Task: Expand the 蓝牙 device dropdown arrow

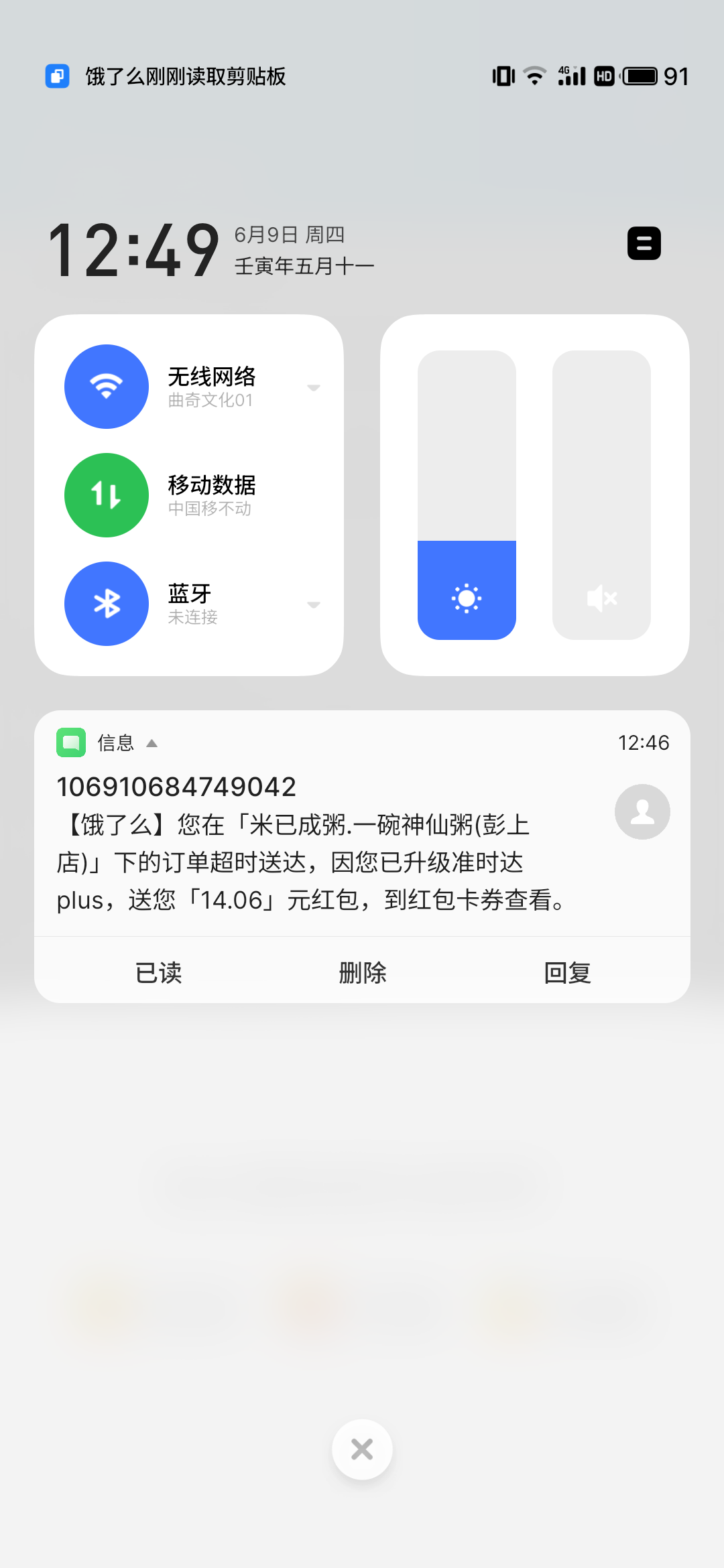Action: [313, 604]
